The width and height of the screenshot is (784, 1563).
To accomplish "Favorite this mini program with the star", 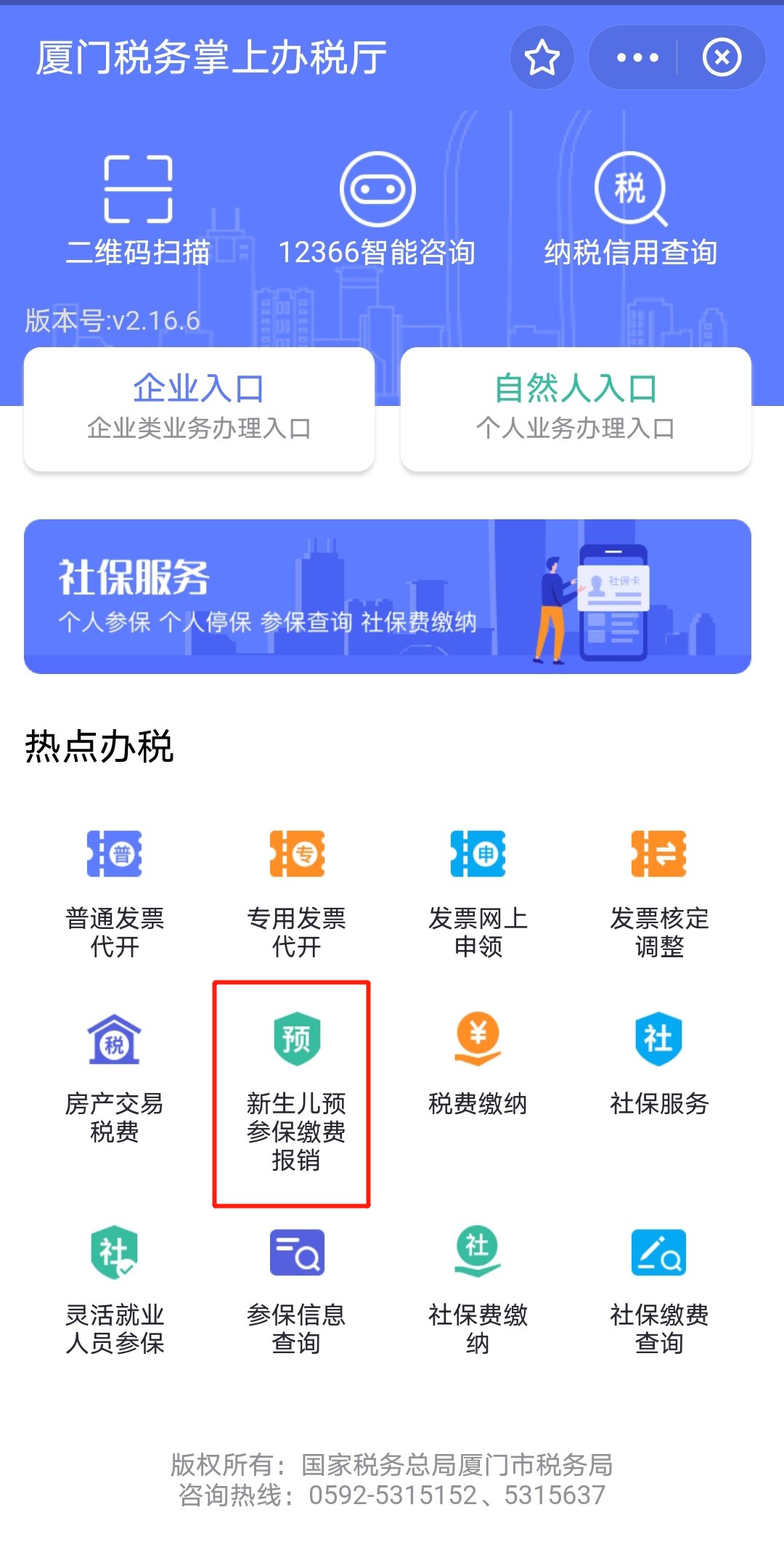I will coord(542,58).
